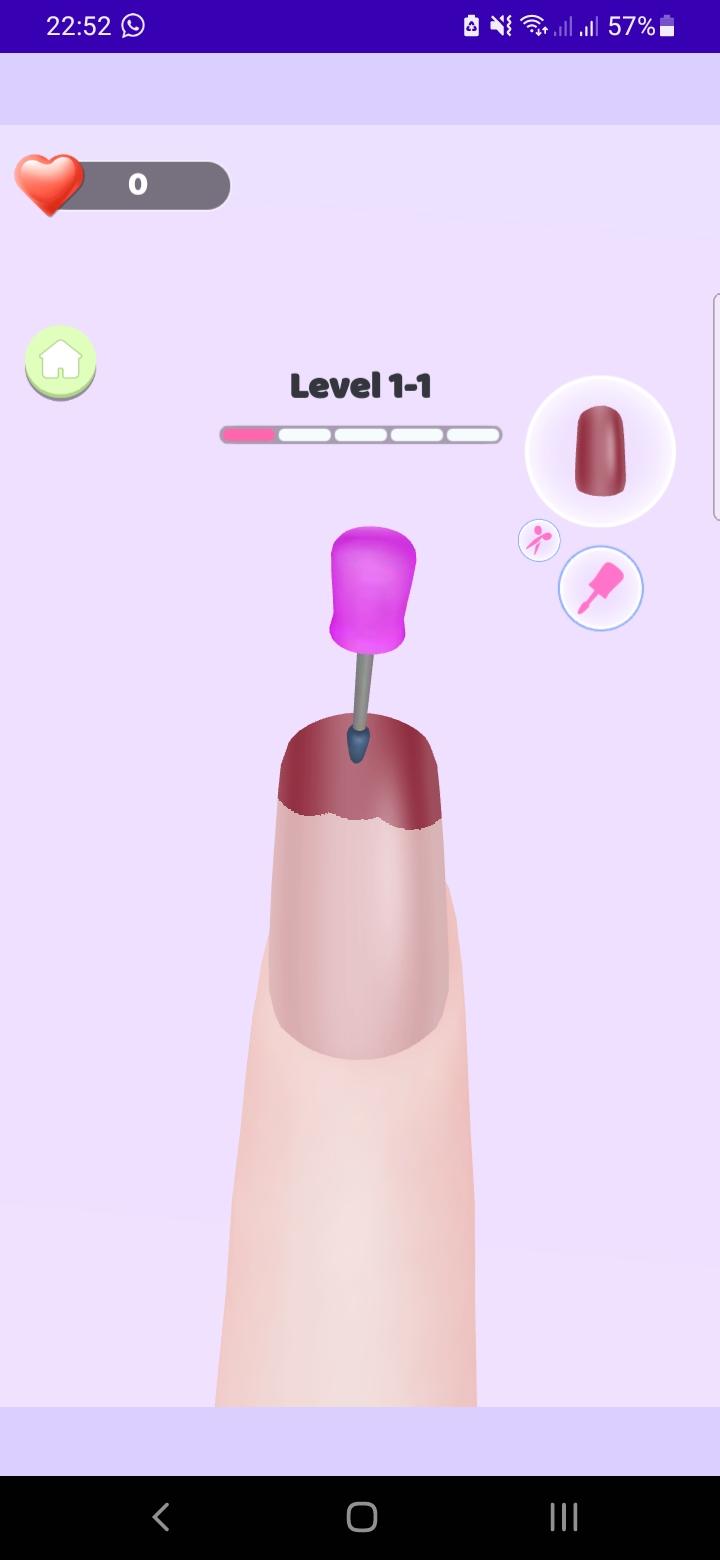Open recent apps from the navigation bar
Viewport: 720px width, 1560px height.
(x=563, y=1516)
